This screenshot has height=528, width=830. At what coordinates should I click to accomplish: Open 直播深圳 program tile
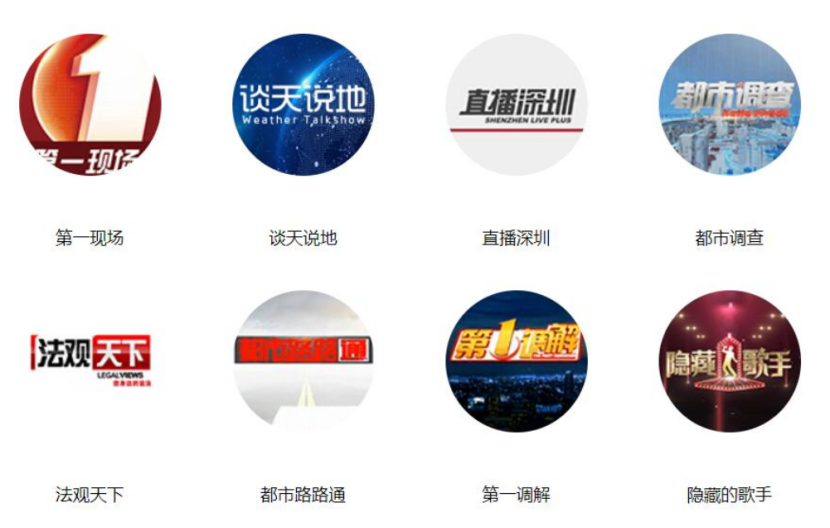pos(516,105)
